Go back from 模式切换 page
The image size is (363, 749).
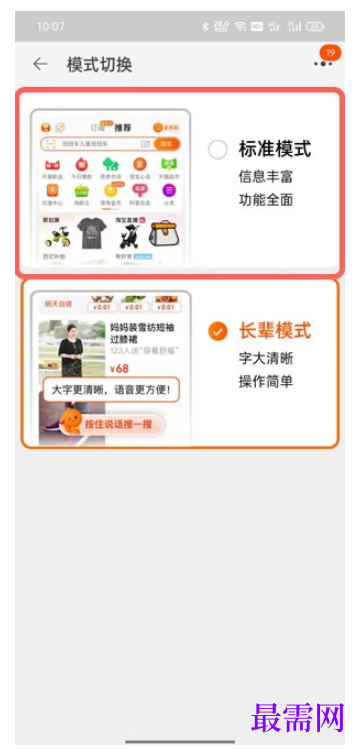pyautogui.click(x=40, y=64)
